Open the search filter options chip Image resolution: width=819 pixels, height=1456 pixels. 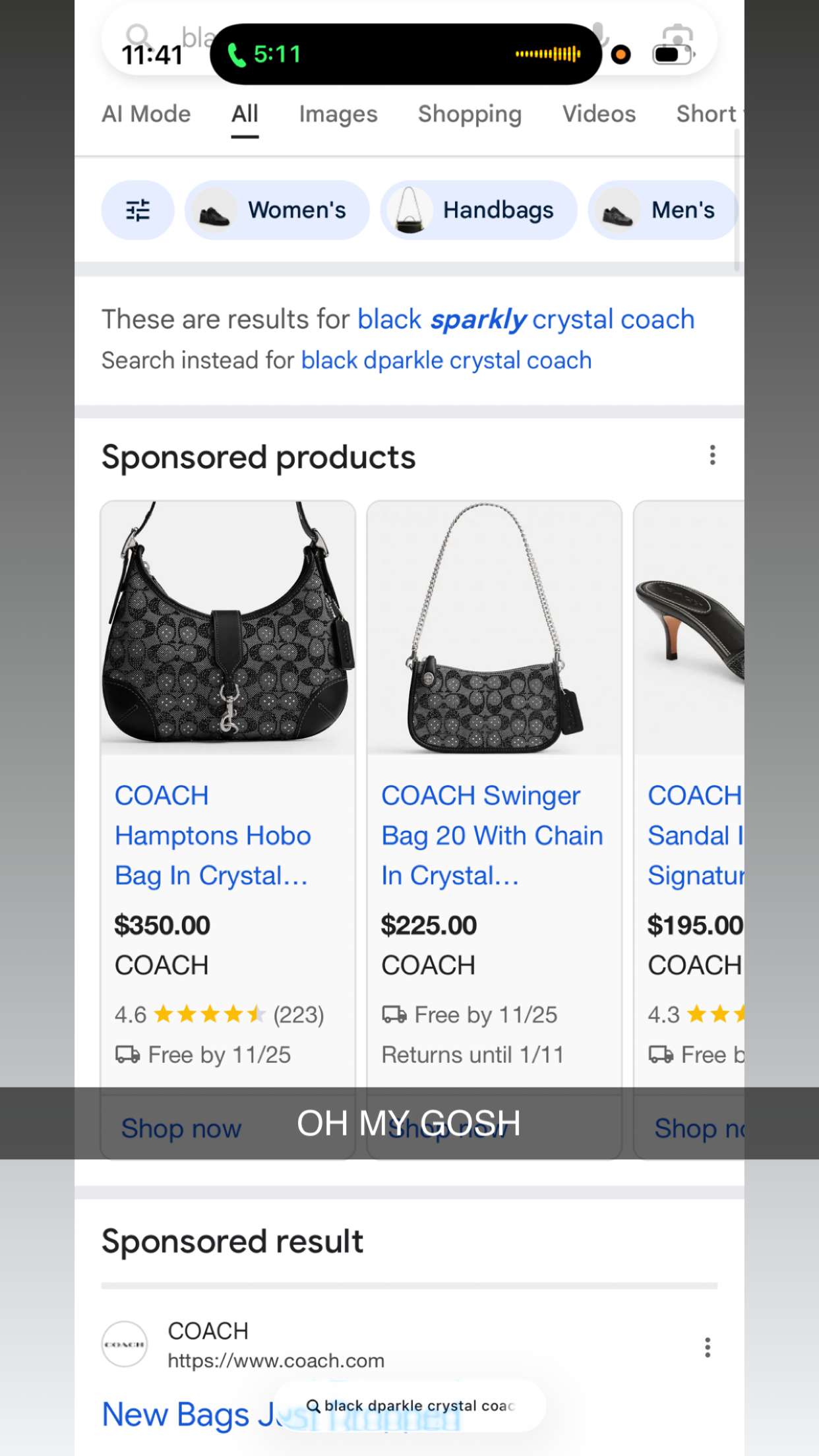click(137, 210)
